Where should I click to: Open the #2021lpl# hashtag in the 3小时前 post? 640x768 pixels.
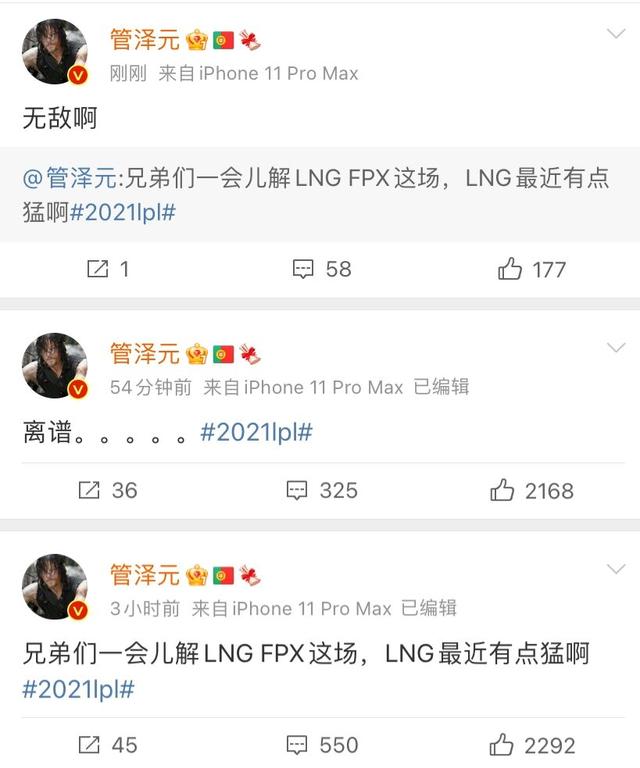pos(78,689)
